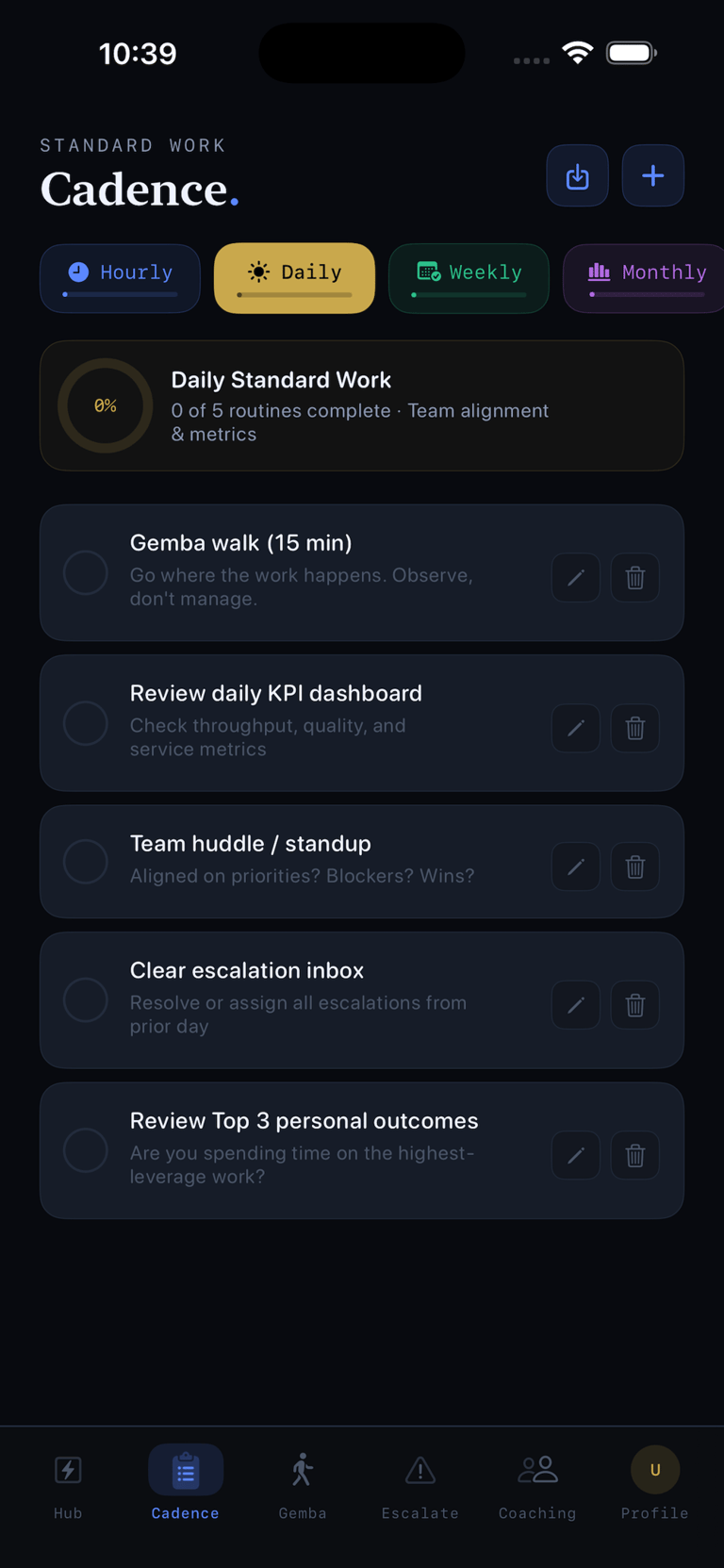Mark Gemba walk routine as complete
Image resolution: width=724 pixels, height=1568 pixels.
coord(86,572)
